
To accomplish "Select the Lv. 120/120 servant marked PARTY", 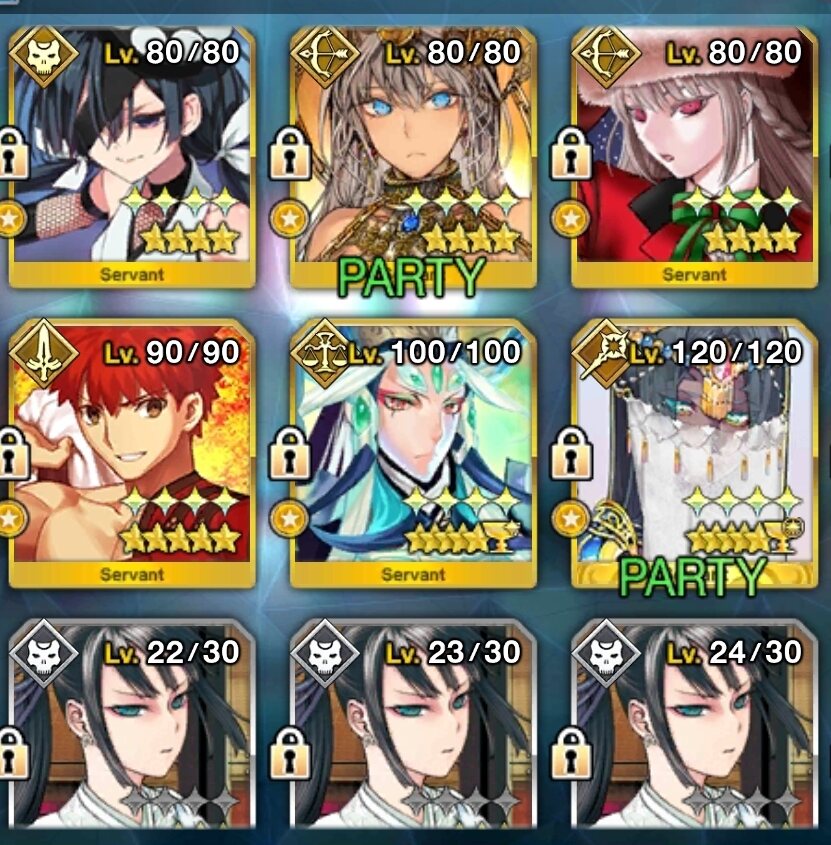I will pos(695,454).
